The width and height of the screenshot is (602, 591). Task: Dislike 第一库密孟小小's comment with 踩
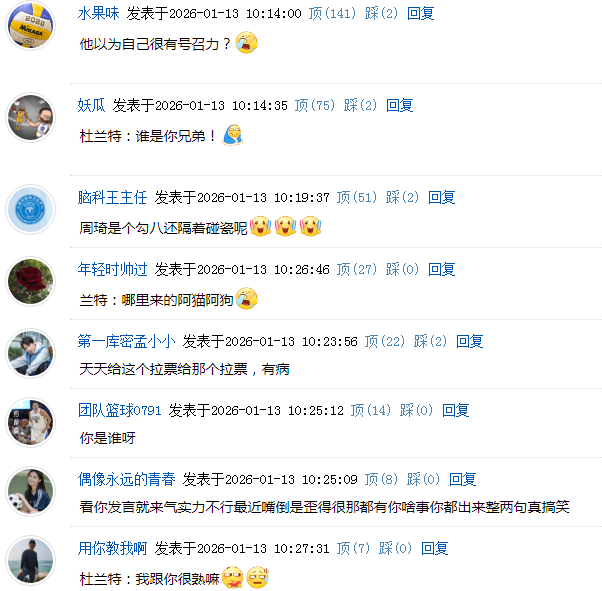pyautogui.click(x=431, y=341)
